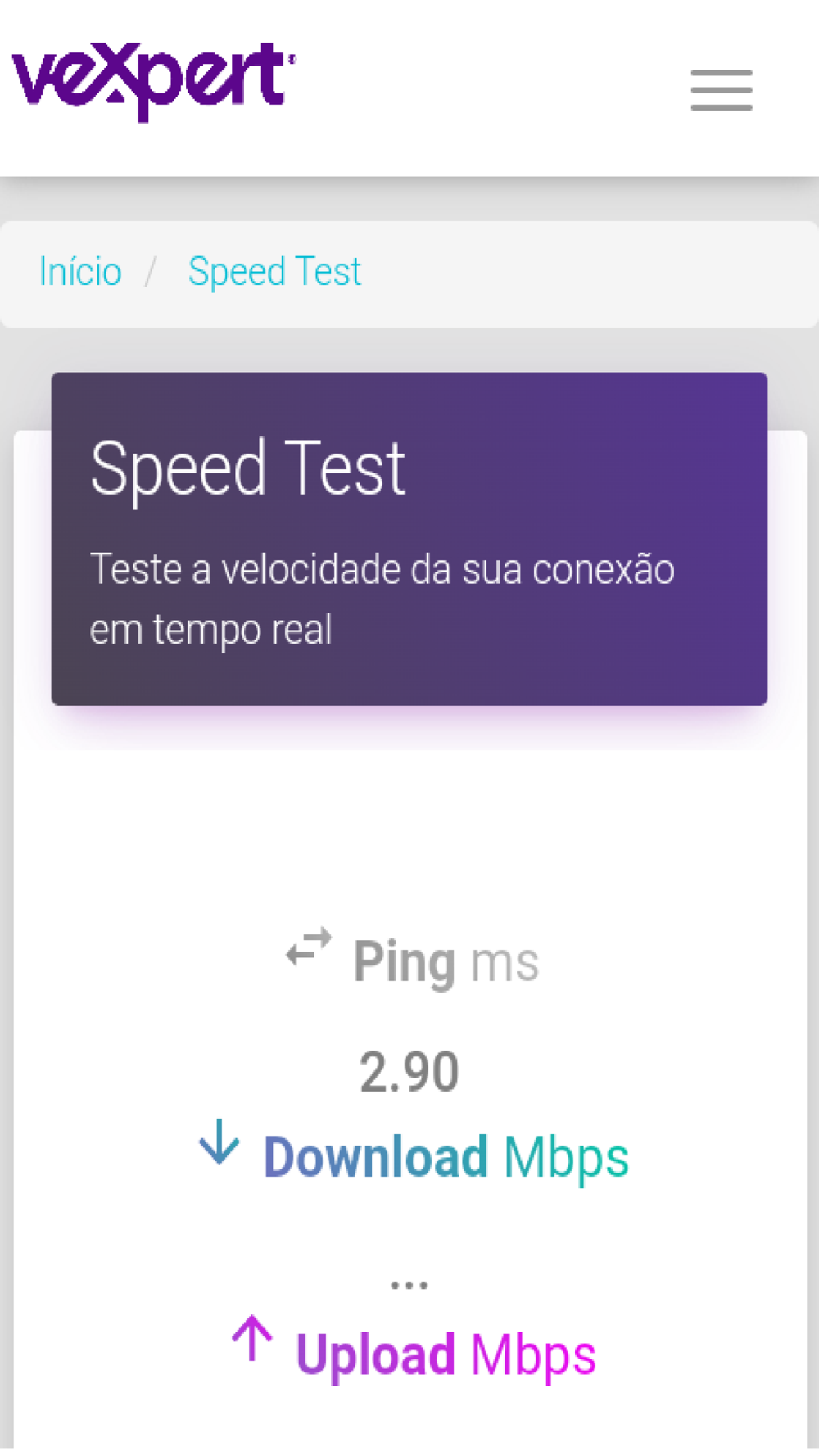Go to Início breadcrumb link
This screenshot has width=819, height=1456.
[80, 272]
